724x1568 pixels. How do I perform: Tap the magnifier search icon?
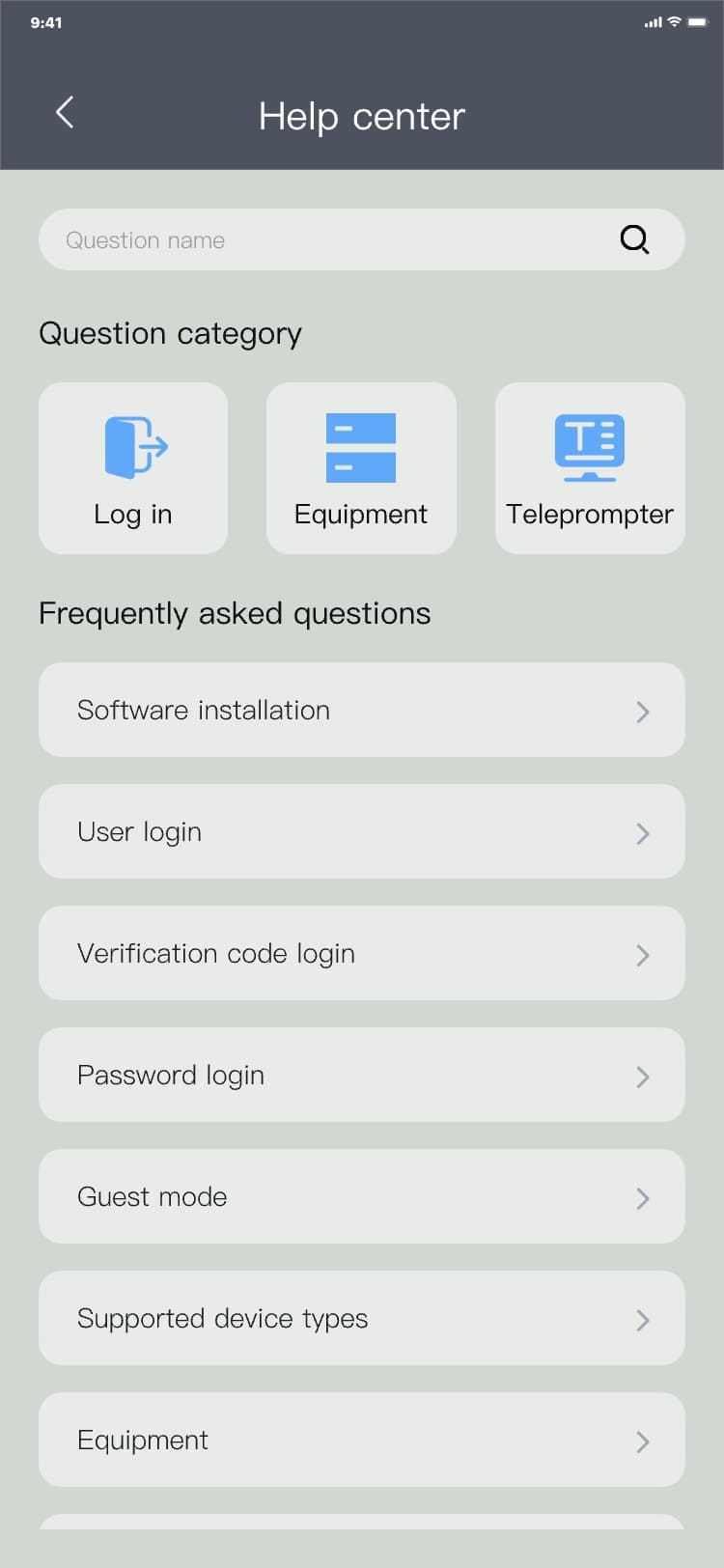(x=634, y=239)
